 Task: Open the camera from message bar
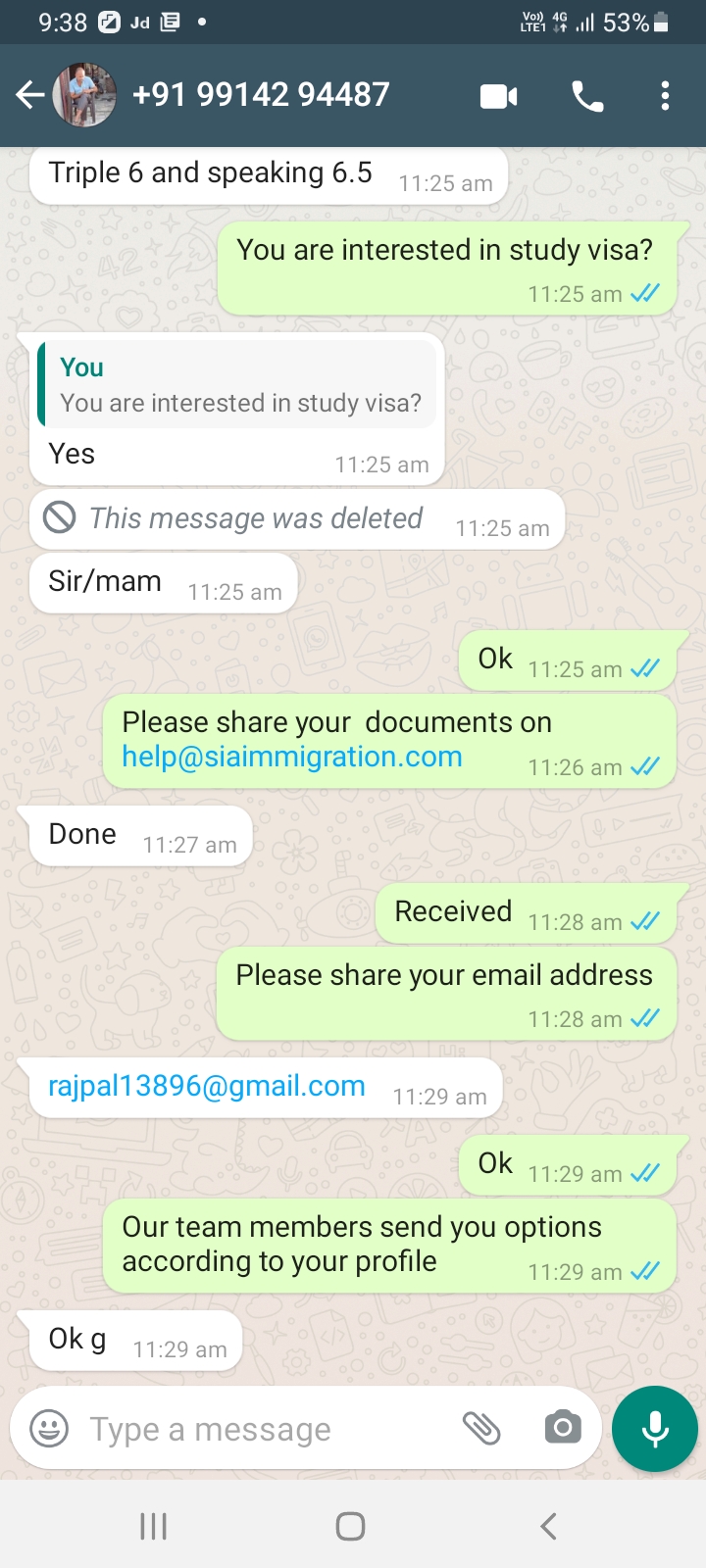tap(563, 1428)
